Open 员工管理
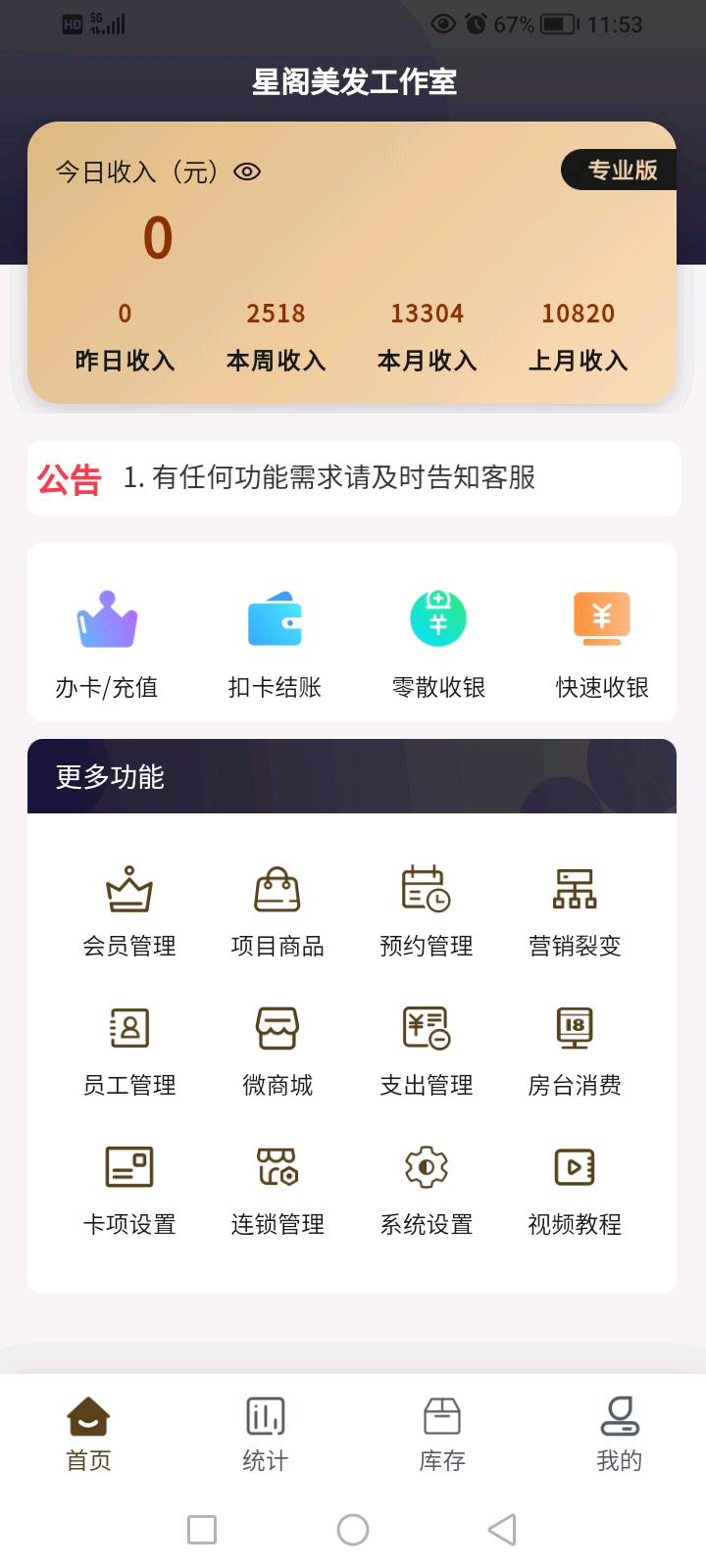706x1568 pixels. (x=129, y=1051)
